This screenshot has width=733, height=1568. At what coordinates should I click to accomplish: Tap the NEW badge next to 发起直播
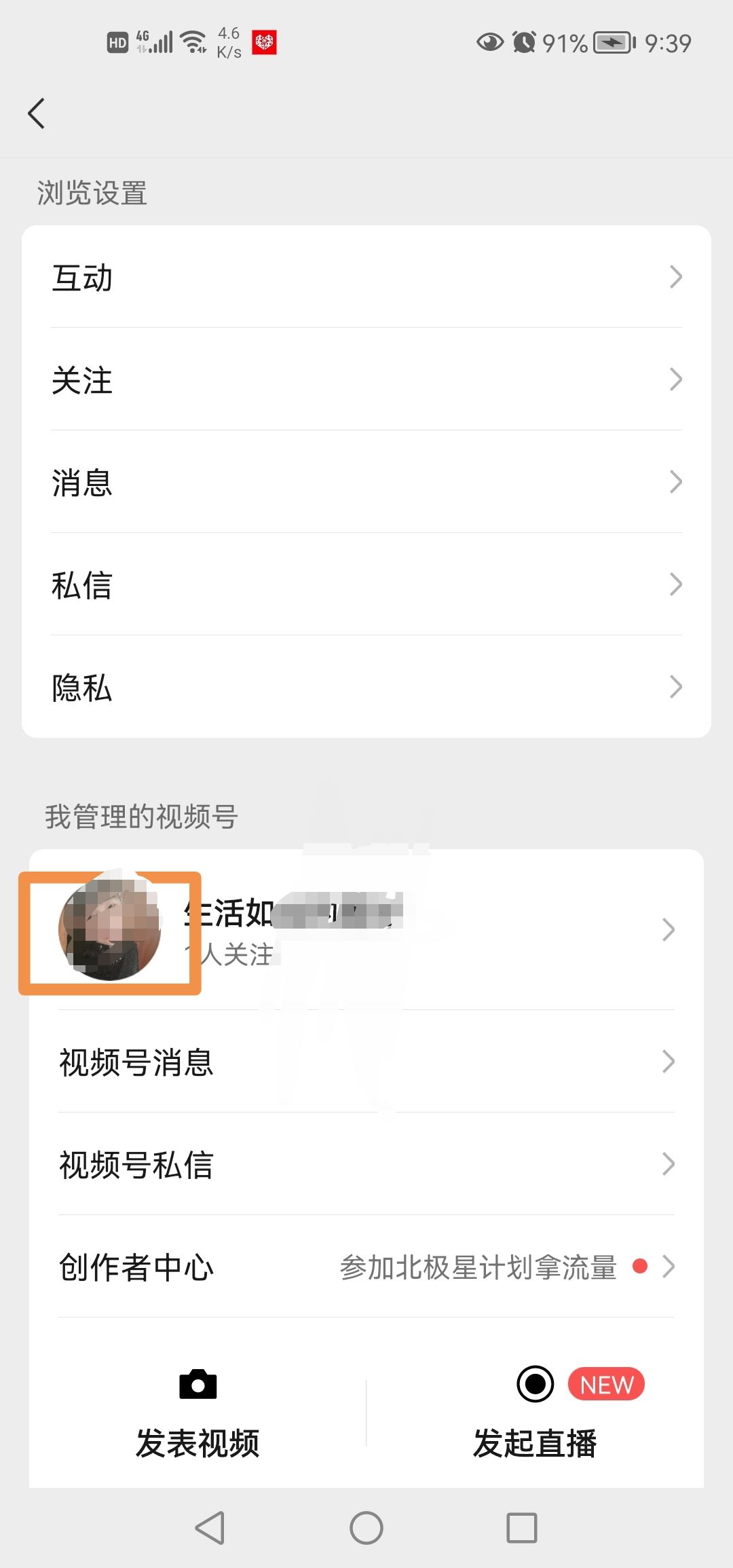pos(606,1385)
